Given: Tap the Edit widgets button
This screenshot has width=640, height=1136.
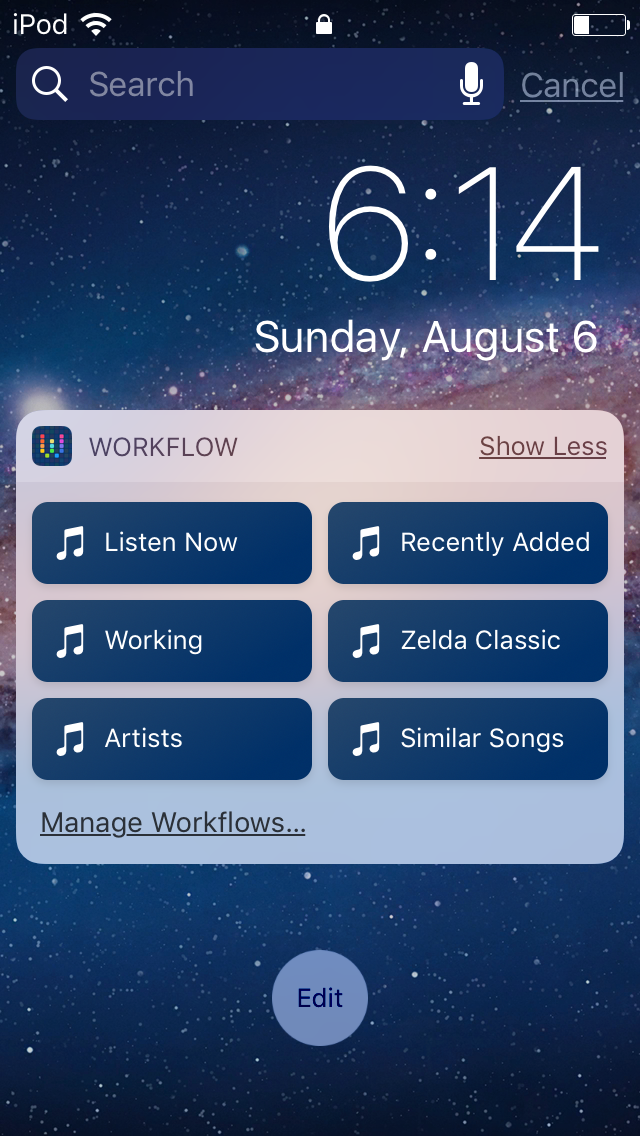Looking at the screenshot, I should pos(320,998).
